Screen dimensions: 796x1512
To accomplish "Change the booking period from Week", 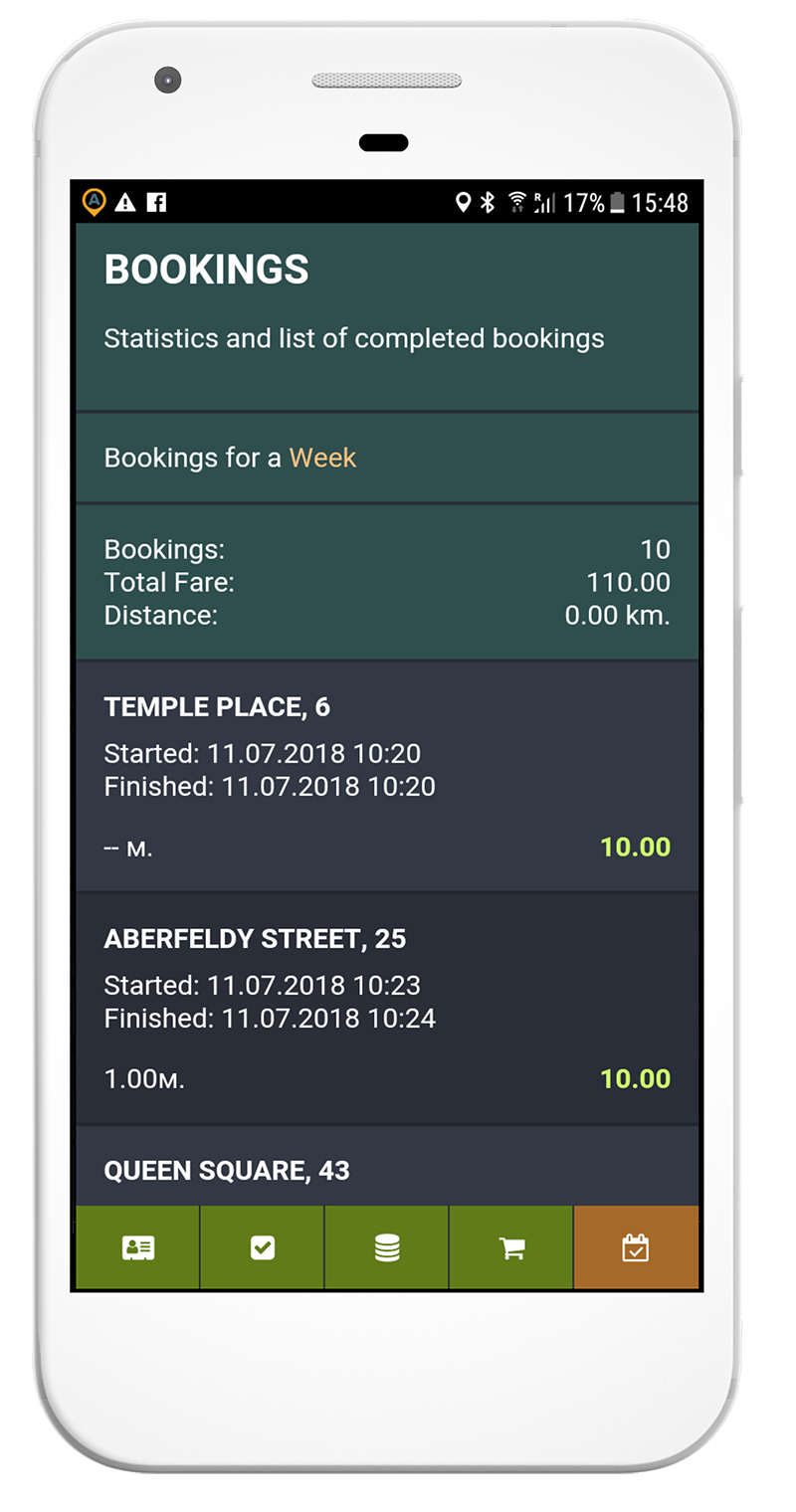I will [x=322, y=458].
